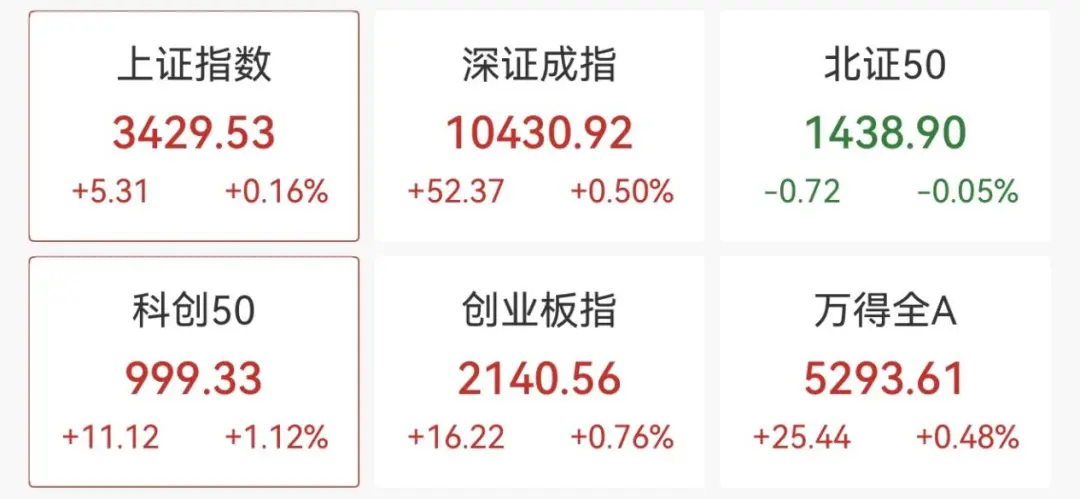View 深证成指 index details
The width and height of the screenshot is (1080, 499).
pyautogui.click(x=539, y=126)
